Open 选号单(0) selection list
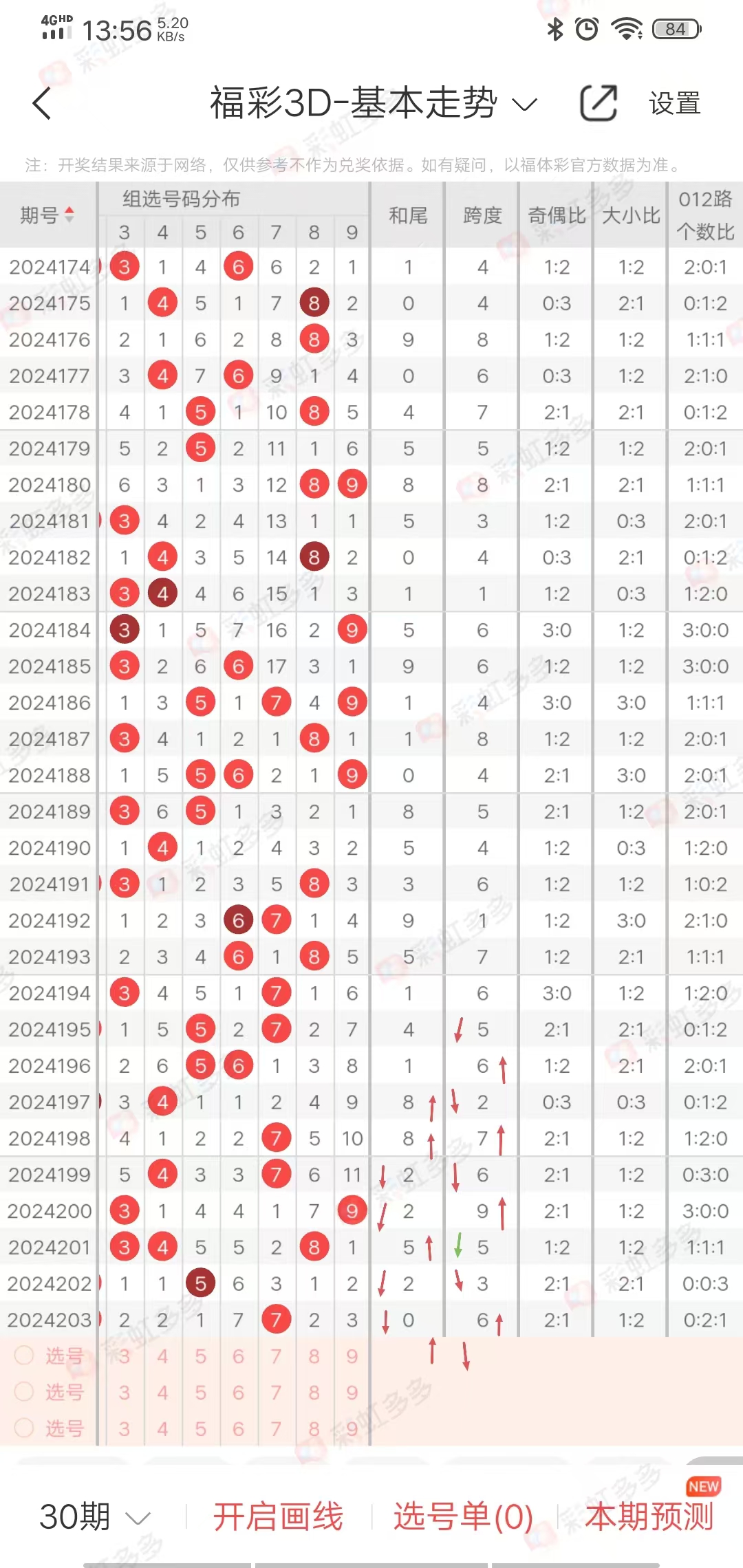This screenshot has height=1568, width=743. click(x=463, y=1516)
